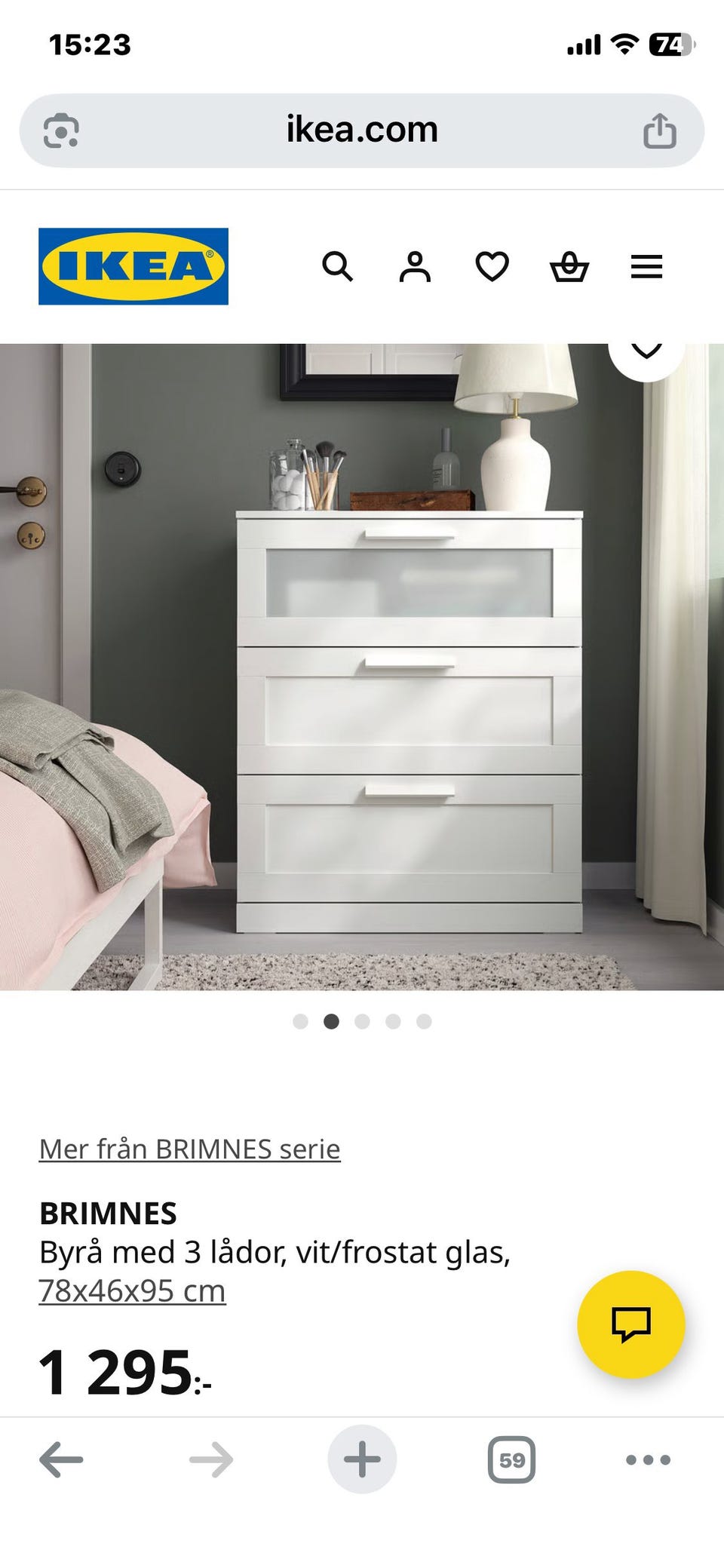Open the shopping basket
This screenshot has height=1568, width=724.
click(569, 267)
